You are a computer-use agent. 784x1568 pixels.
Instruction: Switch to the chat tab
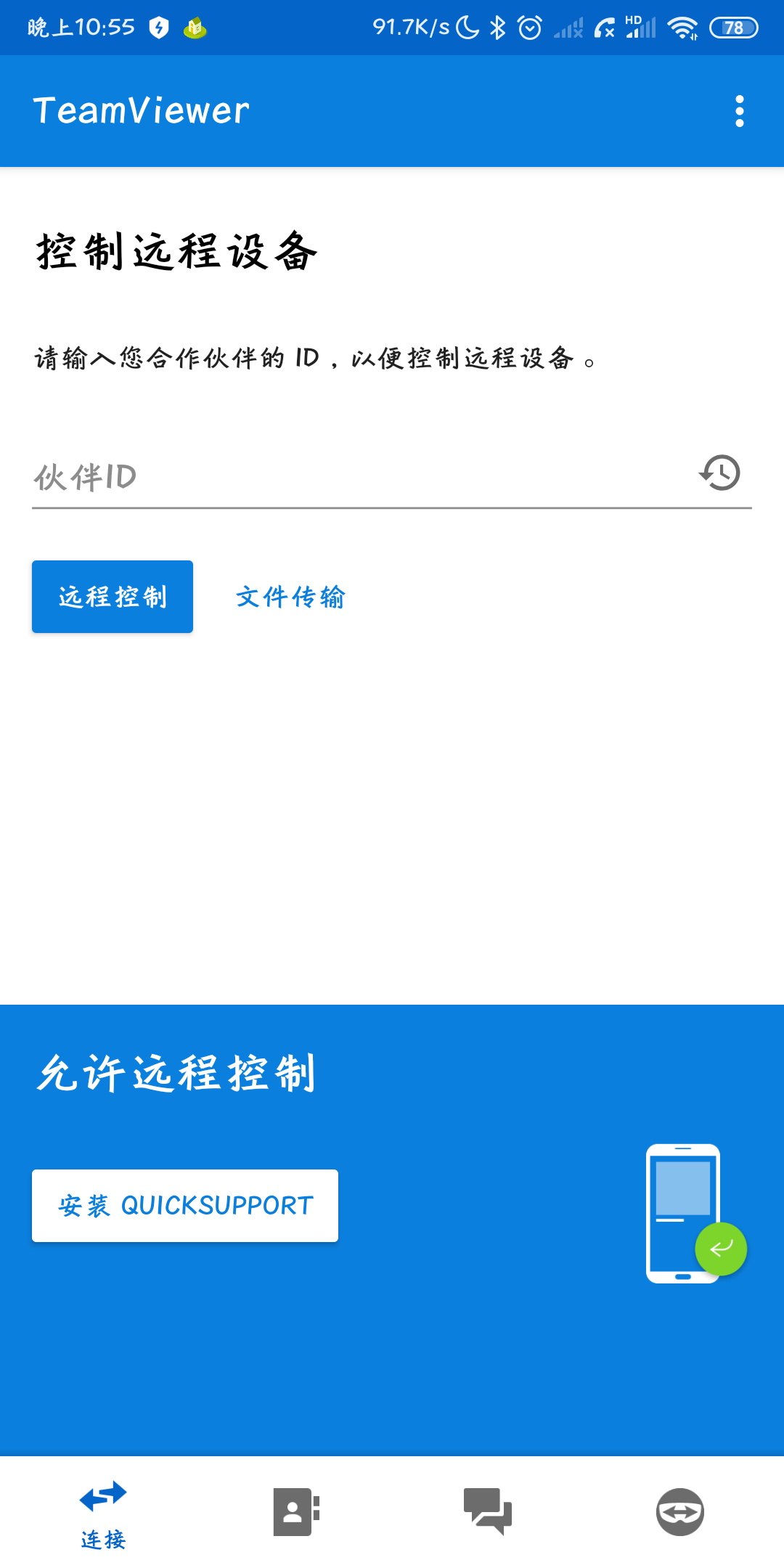tap(488, 1511)
